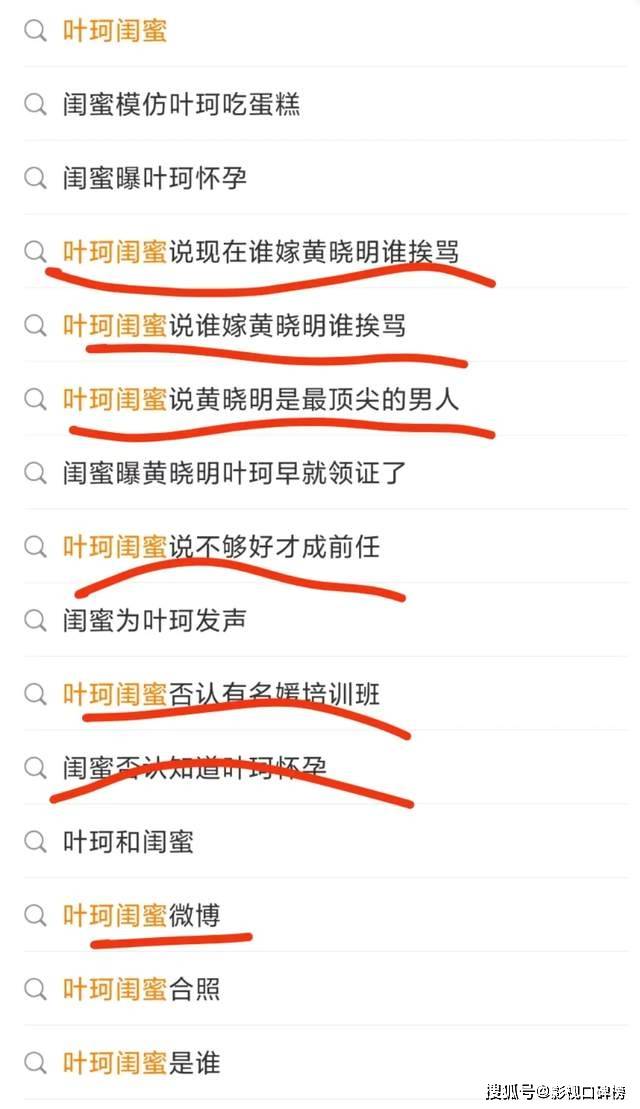Open the 叶珂闺蜜微博 suggestion

coord(141,915)
